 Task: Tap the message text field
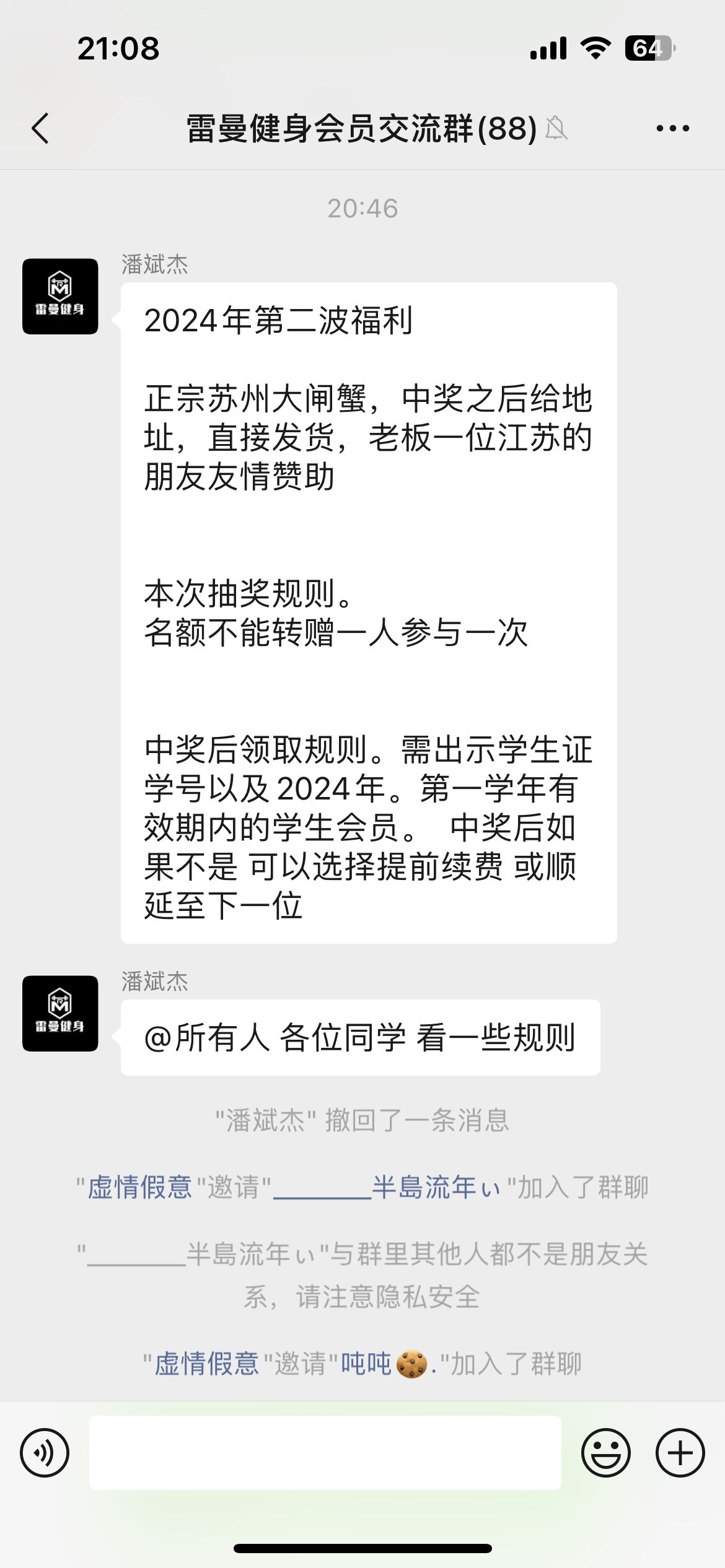coord(325,1453)
